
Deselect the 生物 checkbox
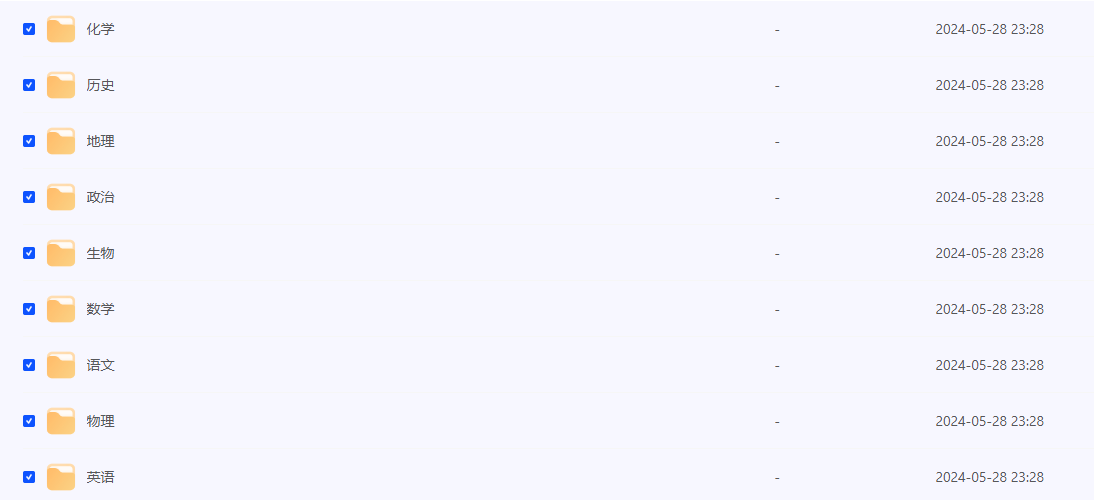[x=29, y=253]
